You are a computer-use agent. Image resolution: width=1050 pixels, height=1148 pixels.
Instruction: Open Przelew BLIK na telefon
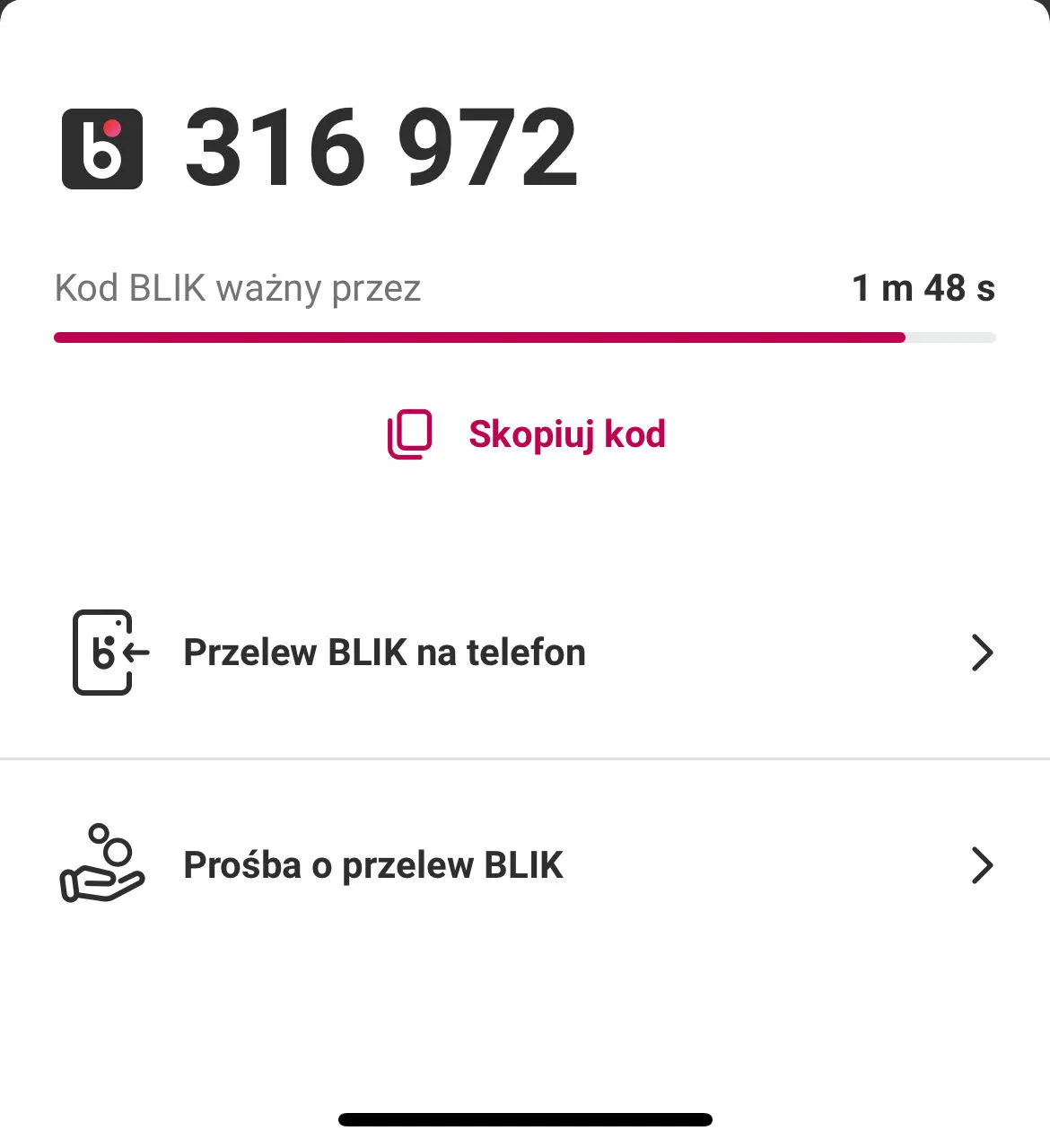click(x=525, y=653)
